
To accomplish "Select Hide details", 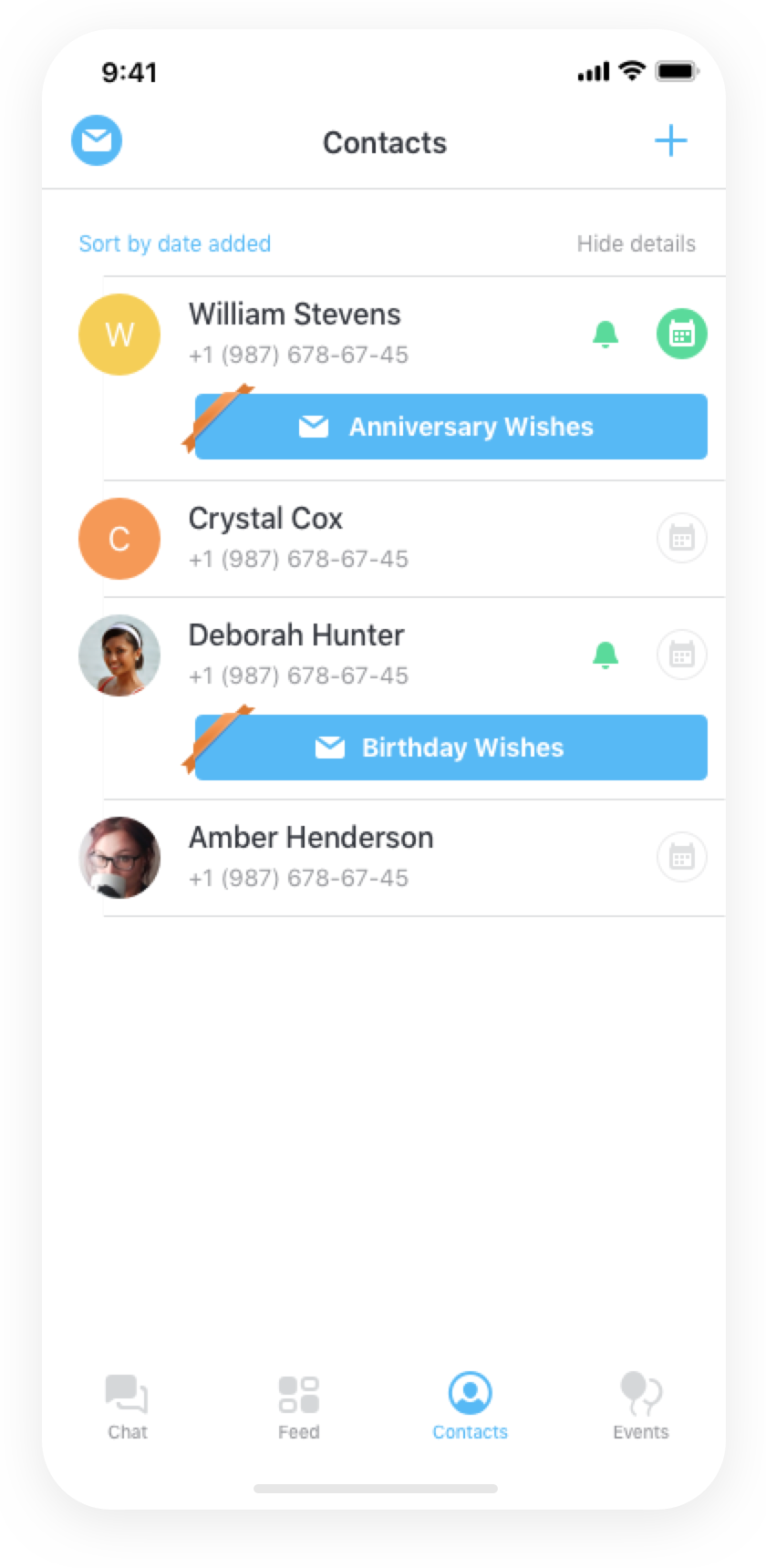I will click(636, 243).
